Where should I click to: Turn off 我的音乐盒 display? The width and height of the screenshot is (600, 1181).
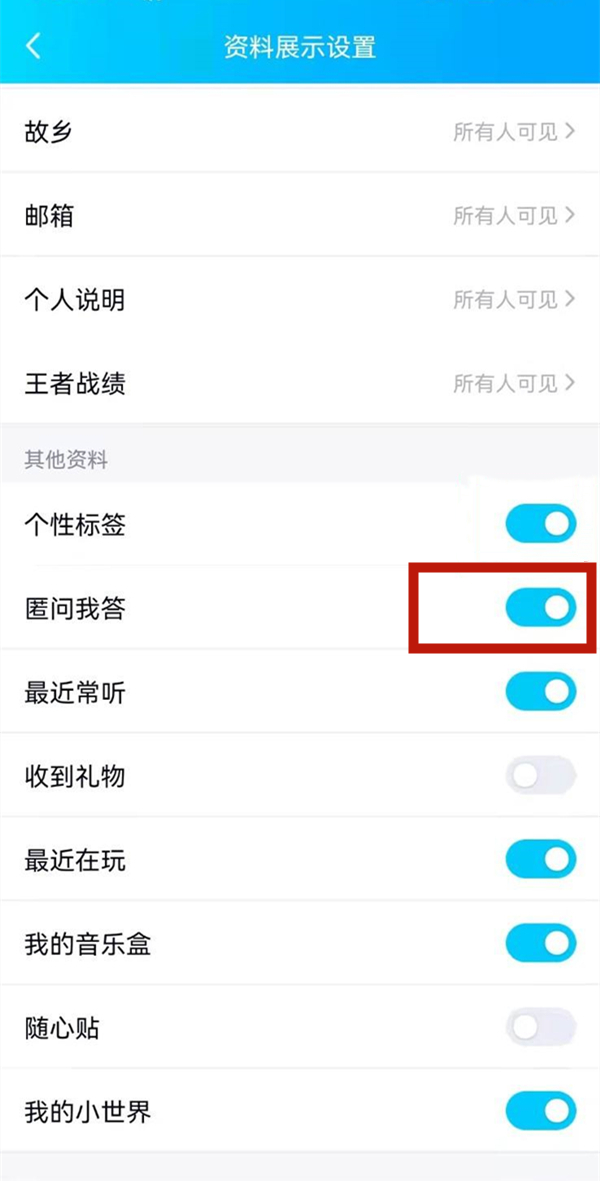point(541,943)
